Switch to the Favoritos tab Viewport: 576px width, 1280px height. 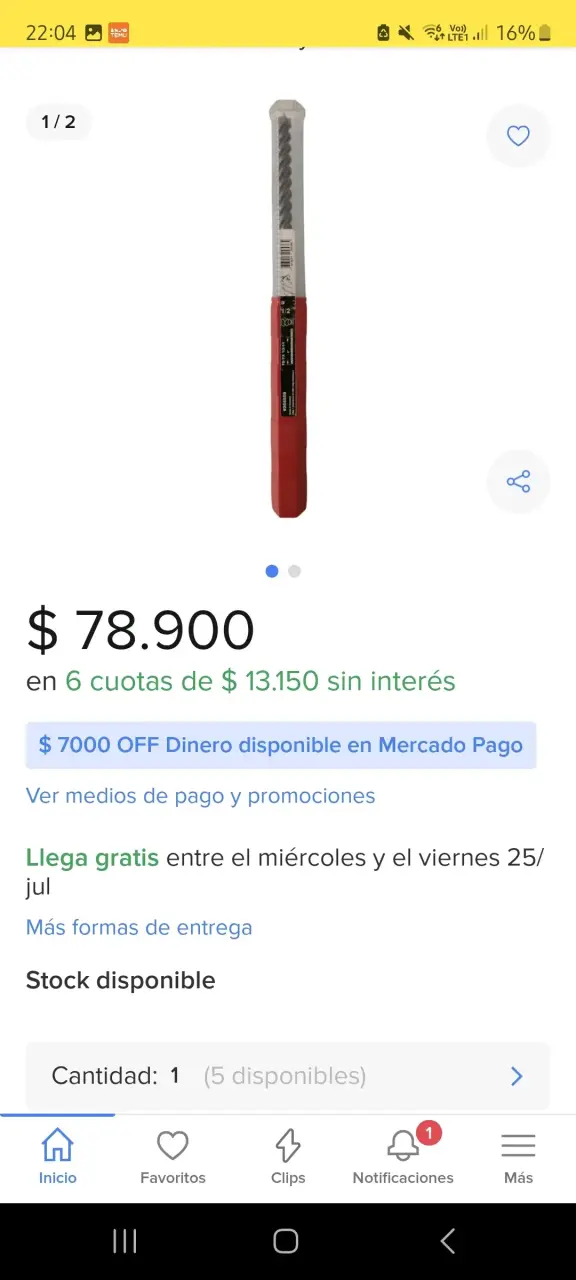click(173, 1158)
